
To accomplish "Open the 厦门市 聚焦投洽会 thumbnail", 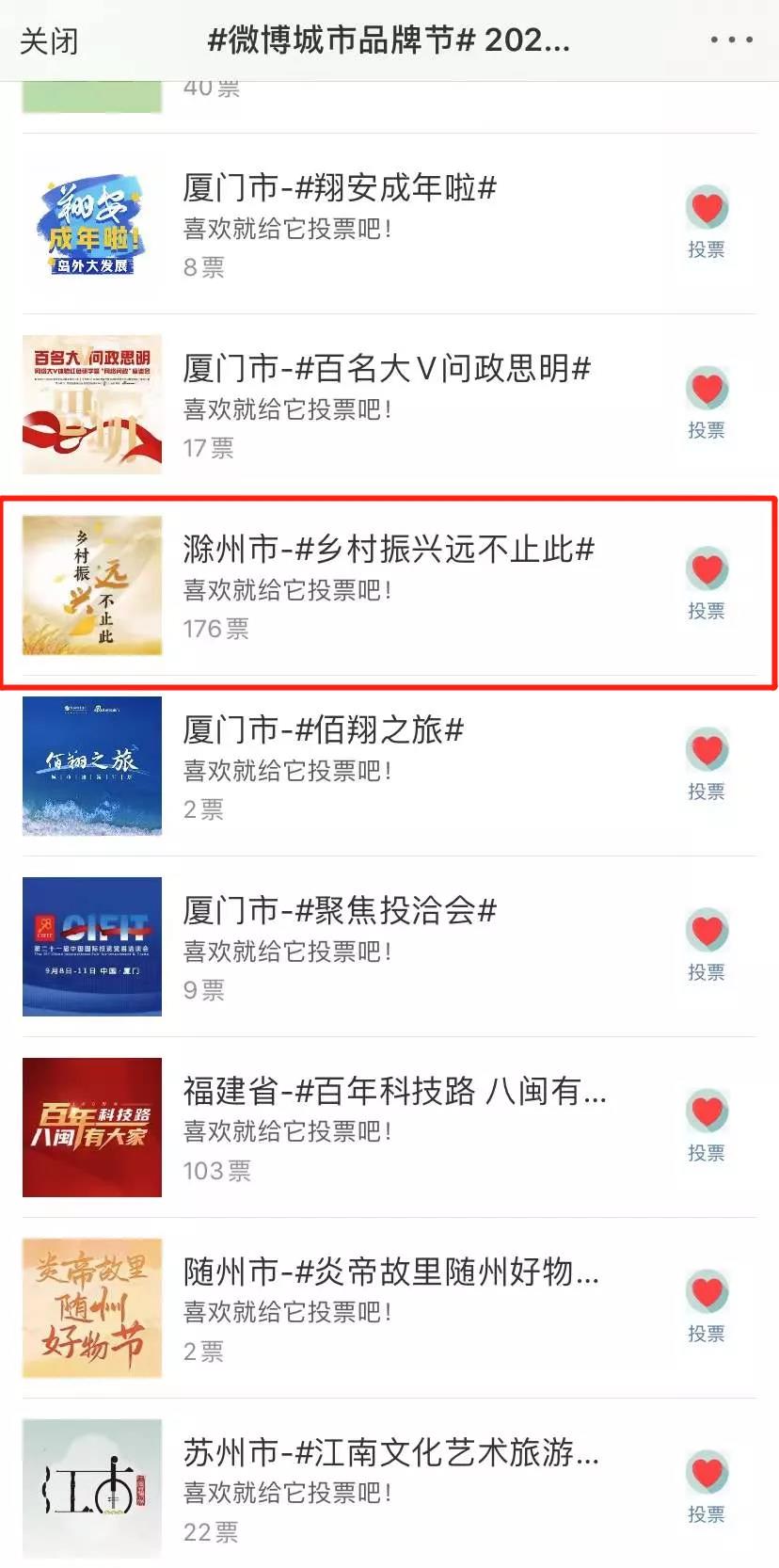I will pos(92,947).
